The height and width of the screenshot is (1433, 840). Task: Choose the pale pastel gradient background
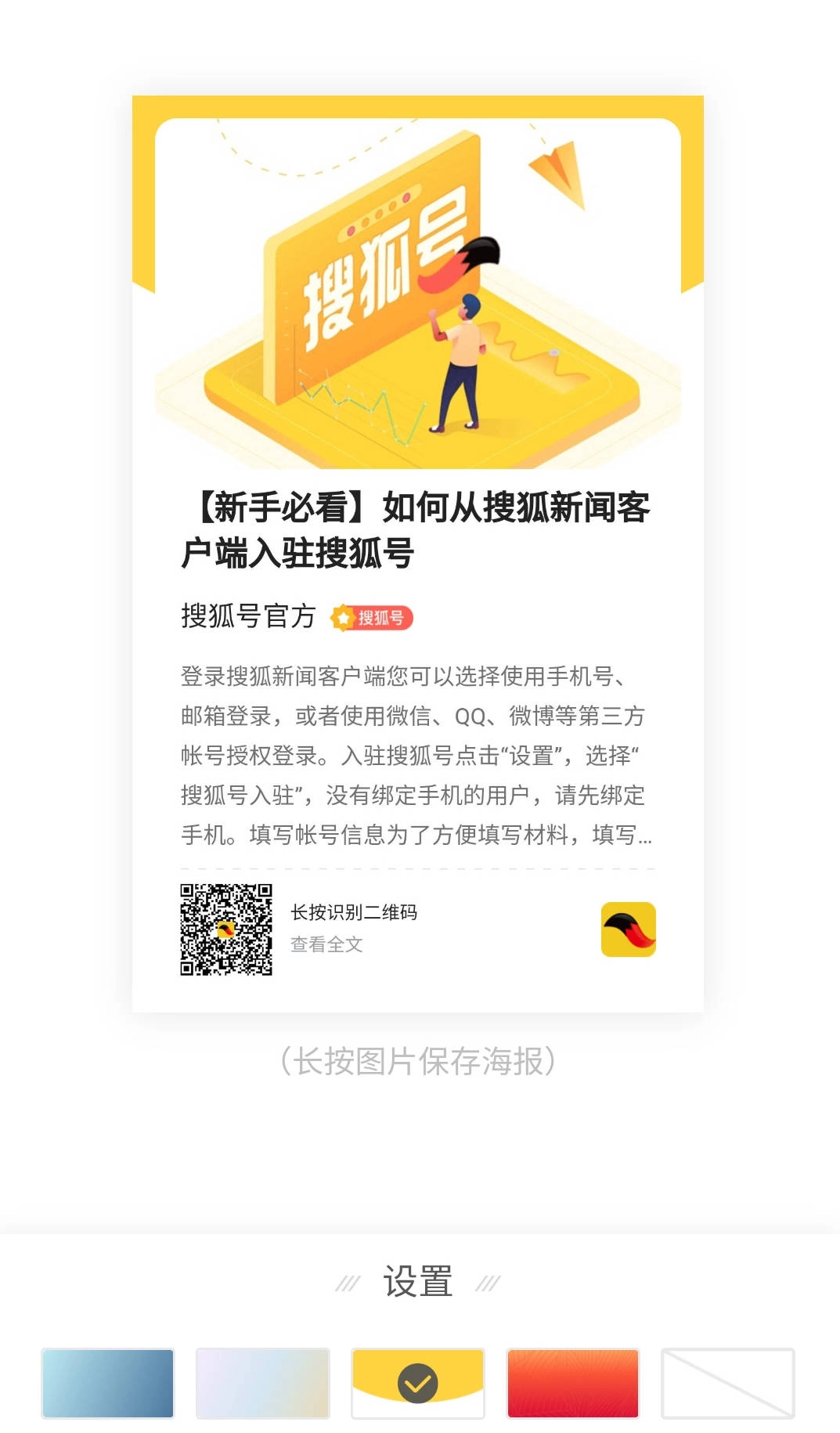pos(263,1383)
